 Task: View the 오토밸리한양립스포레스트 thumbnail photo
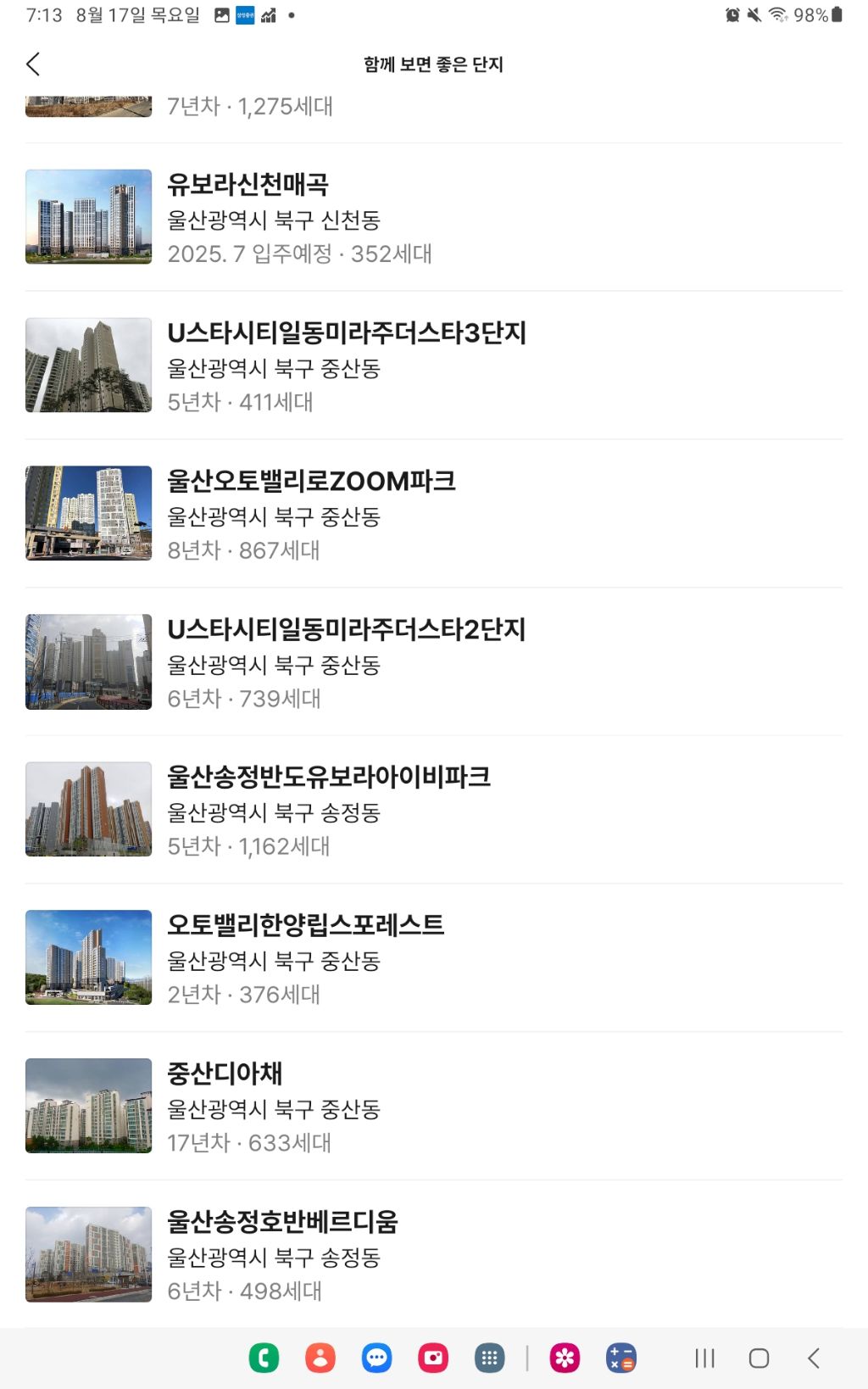88,957
